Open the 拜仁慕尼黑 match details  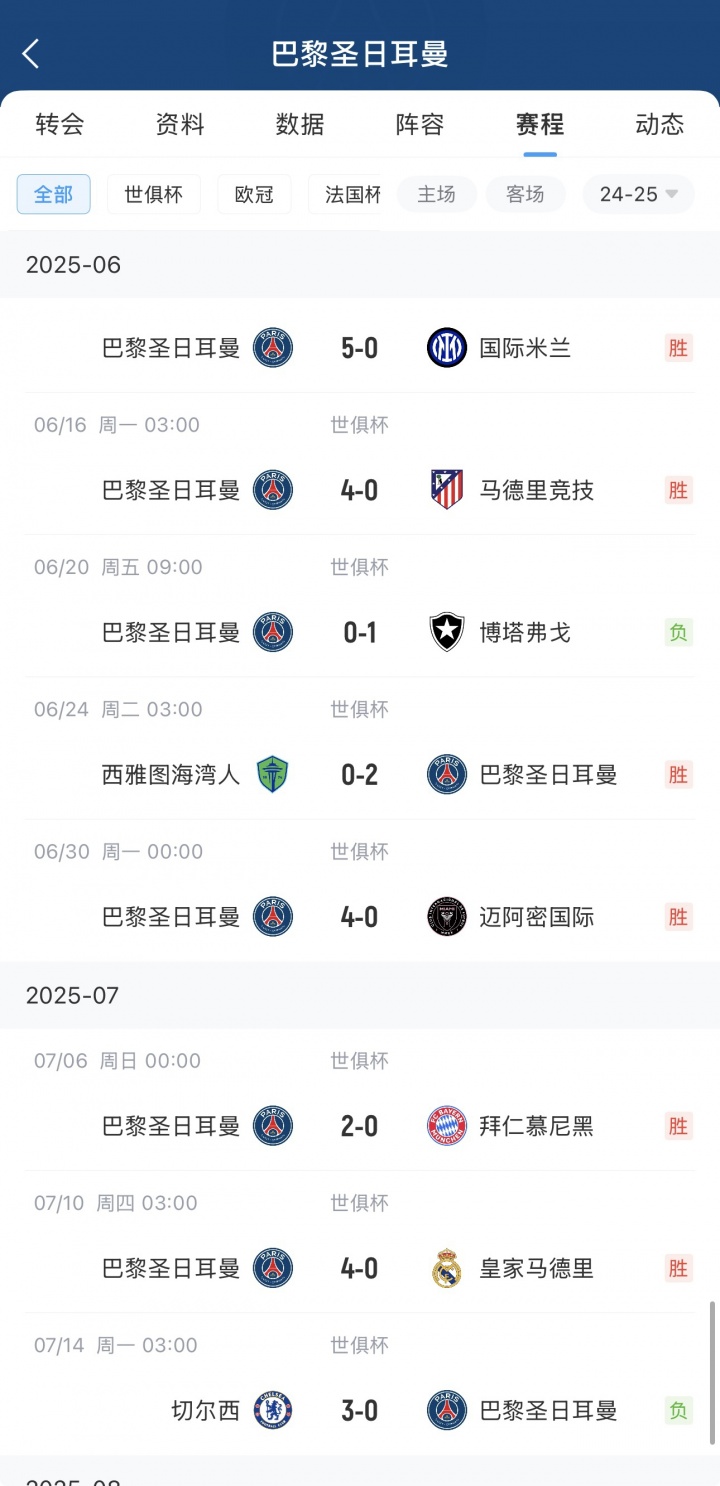360,1126
